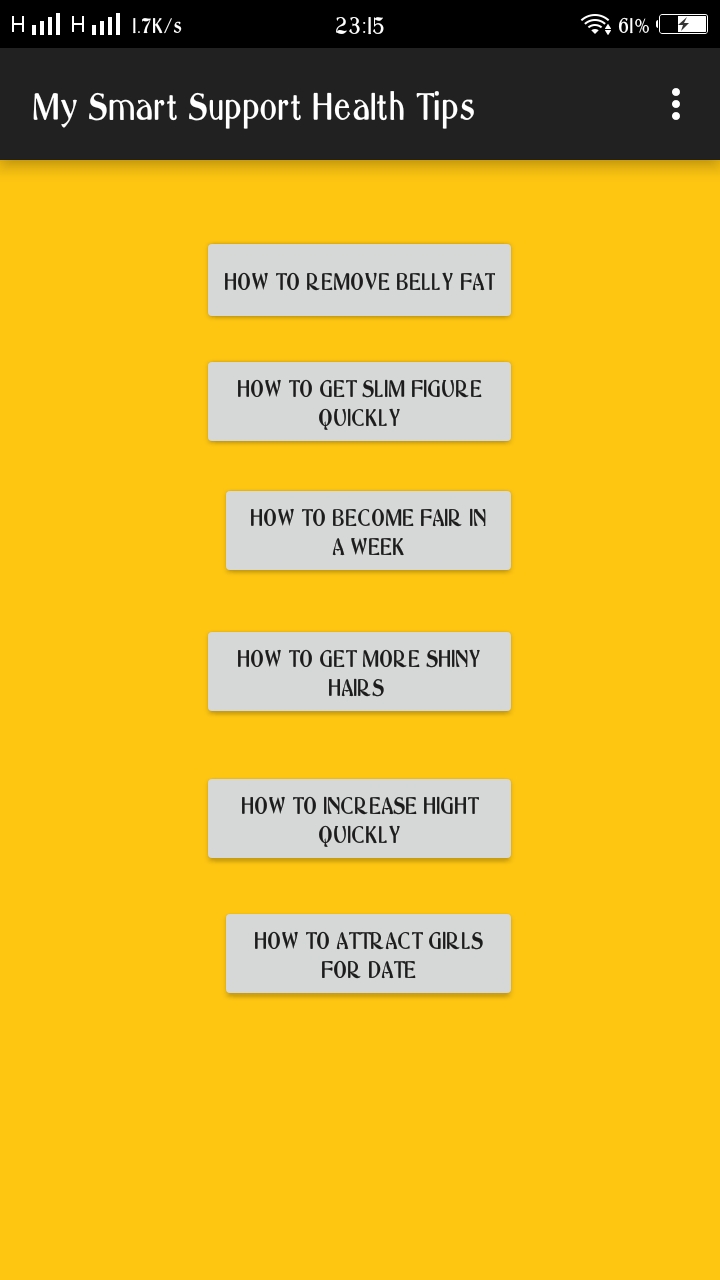Viewport: 720px width, 1280px height.
Task: Tap How To Remove Belly Fat button
Action: pyautogui.click(x=359, y=281)
